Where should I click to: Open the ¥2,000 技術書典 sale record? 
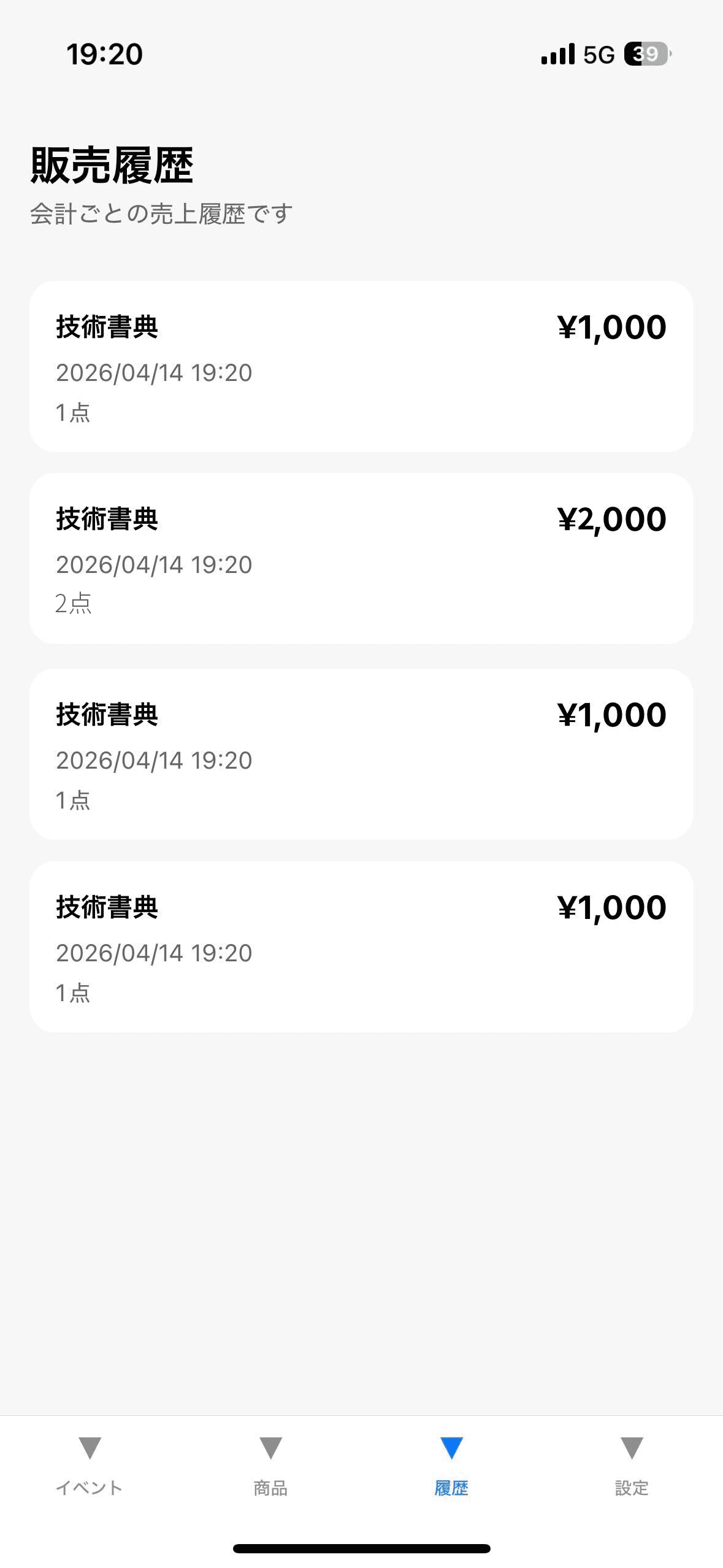click(x=361, y=558)
